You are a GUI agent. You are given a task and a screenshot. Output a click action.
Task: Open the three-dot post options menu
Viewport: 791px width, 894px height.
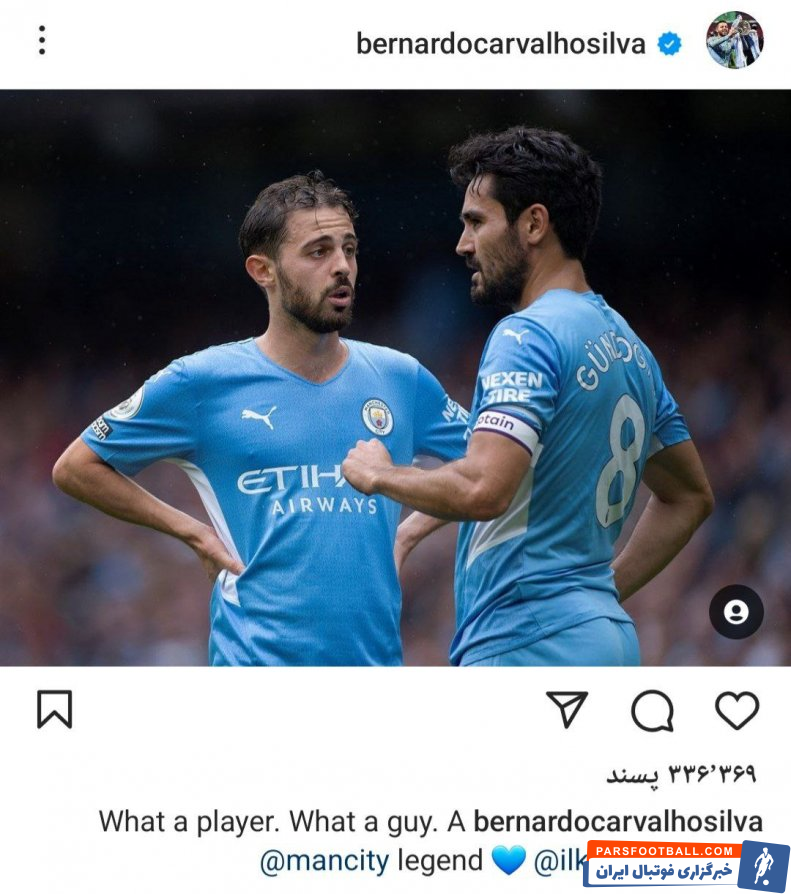pyautogui.click(x=41, y=40)
